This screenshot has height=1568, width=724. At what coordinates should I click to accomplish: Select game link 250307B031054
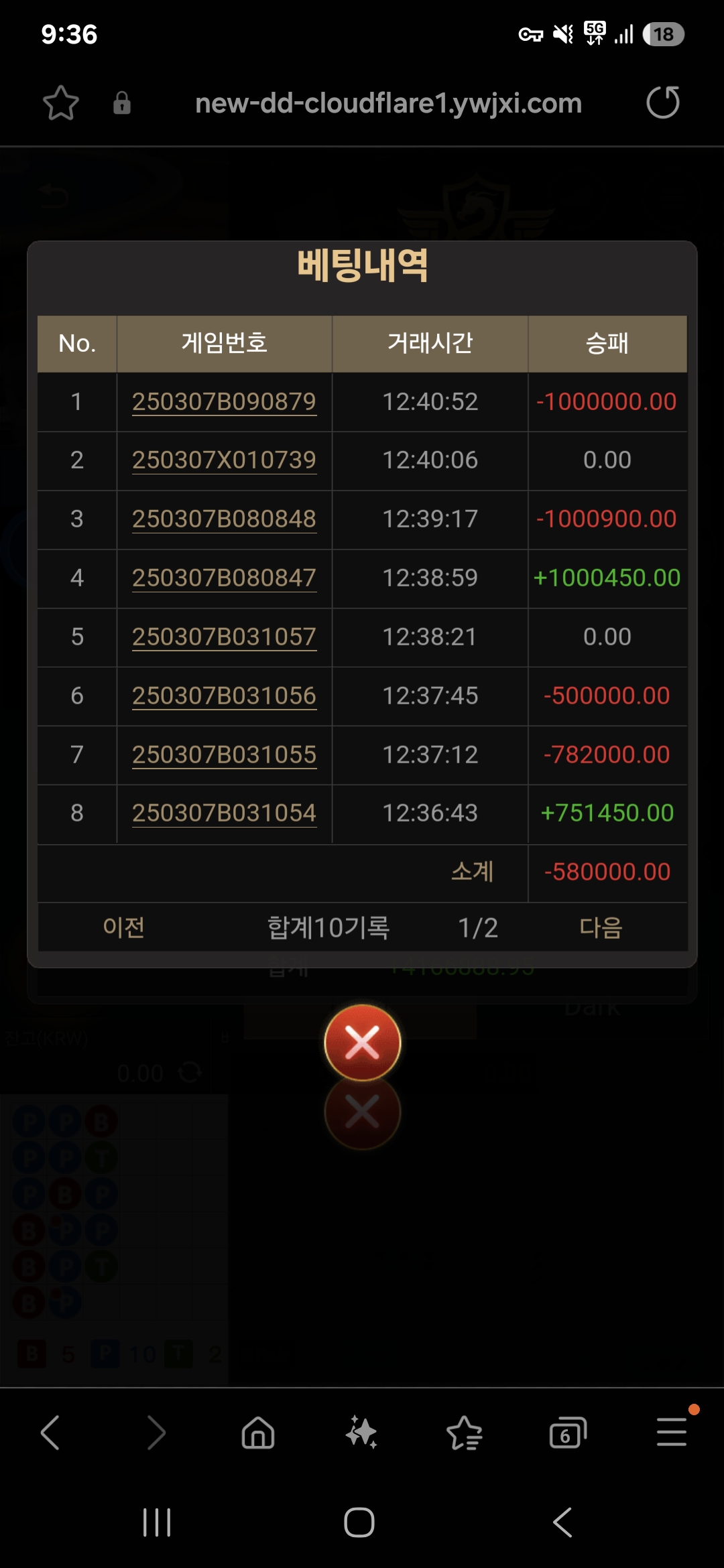point(224,813)
